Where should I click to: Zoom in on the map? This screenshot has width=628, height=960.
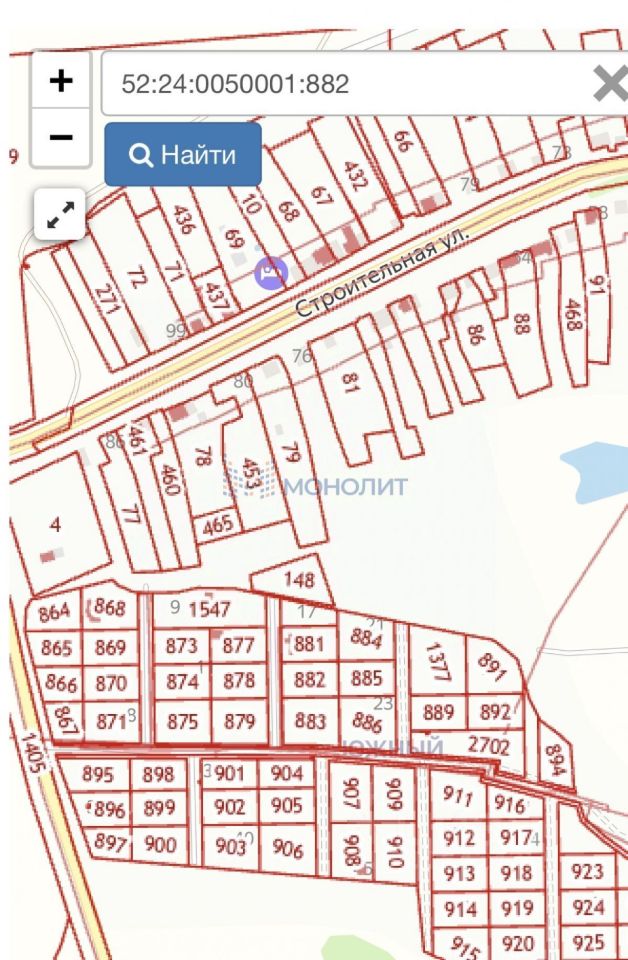[x=60, y=81]
